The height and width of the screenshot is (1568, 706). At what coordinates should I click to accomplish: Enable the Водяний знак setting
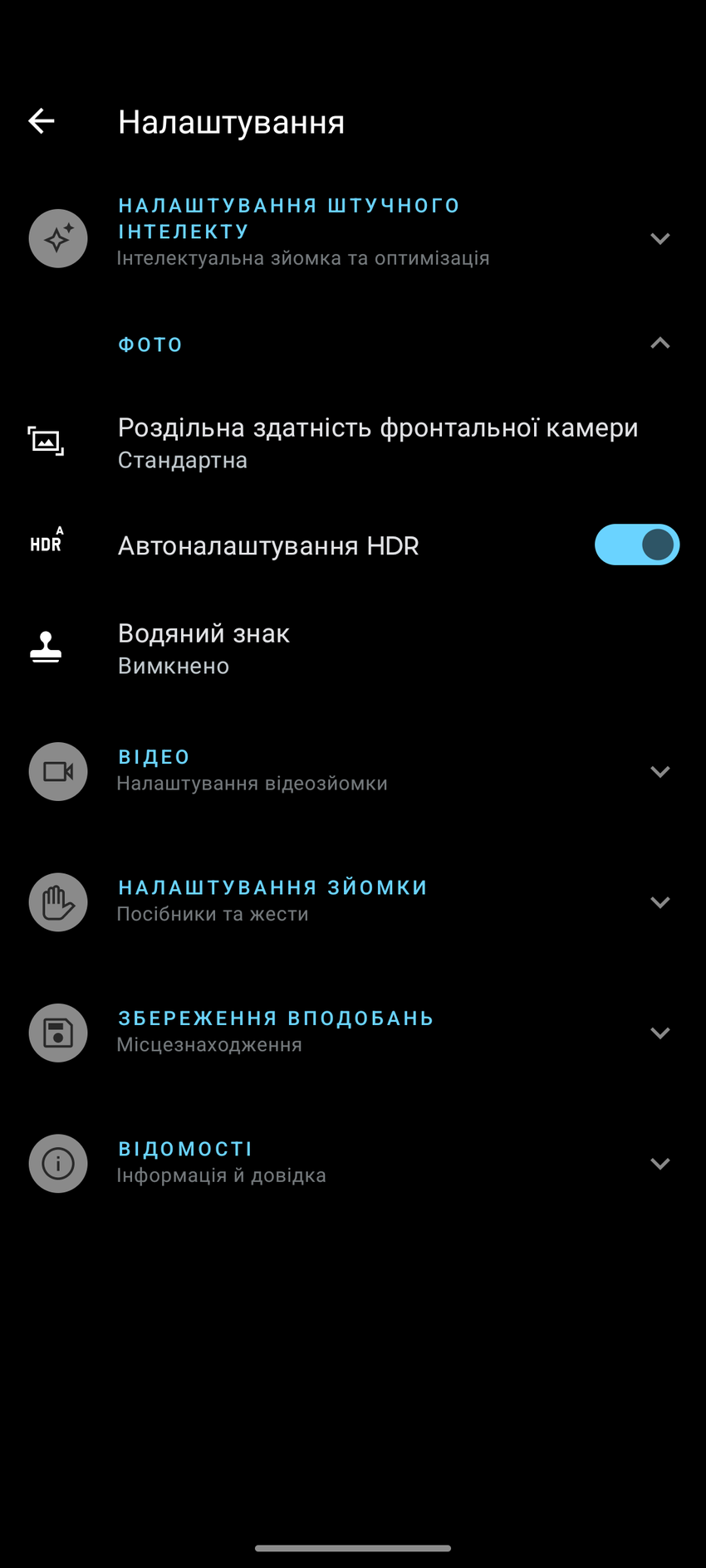(x=353, y=647)
